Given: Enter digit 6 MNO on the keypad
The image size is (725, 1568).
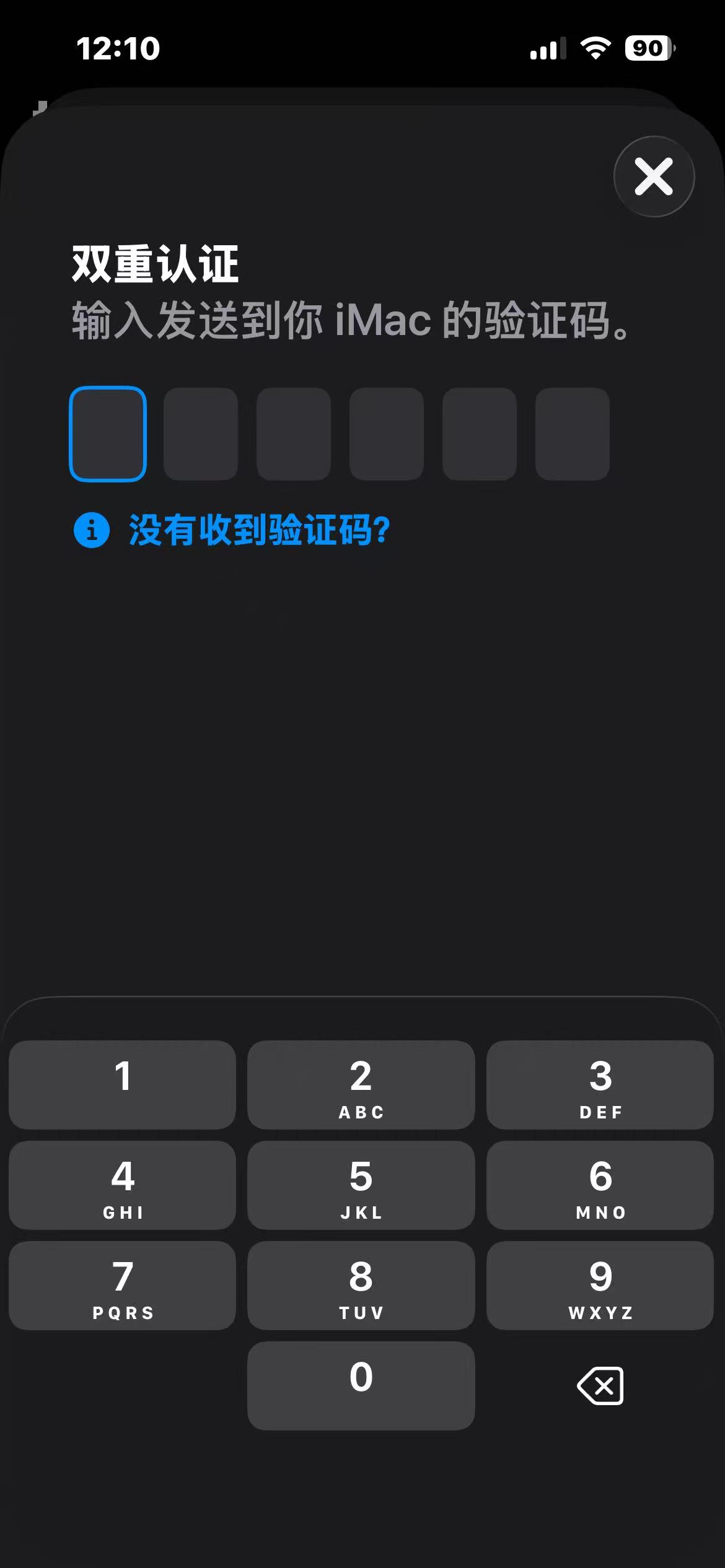Looking at the screenshot, I should tap(600, 1185).
